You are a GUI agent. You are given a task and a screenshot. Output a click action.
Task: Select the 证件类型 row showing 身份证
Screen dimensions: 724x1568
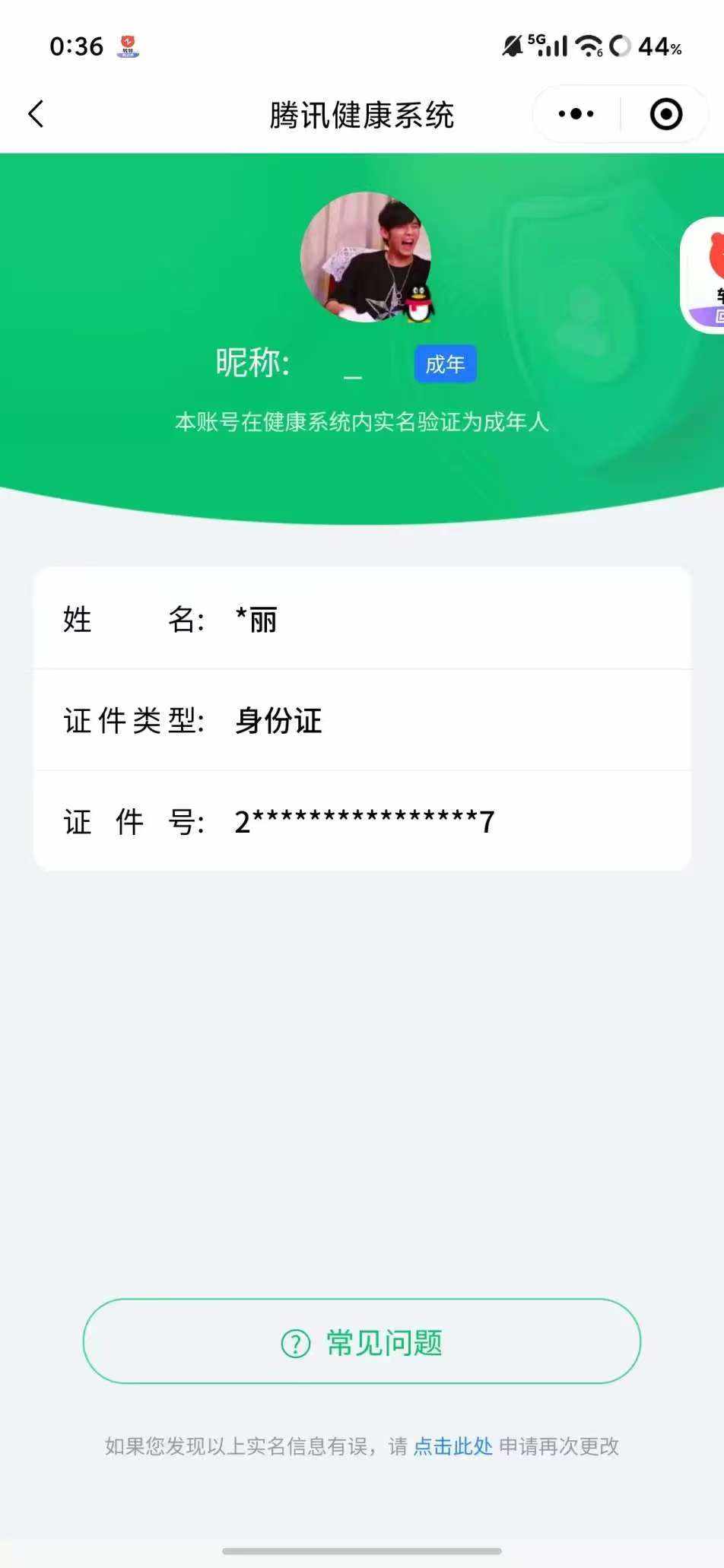pos(362,721)
